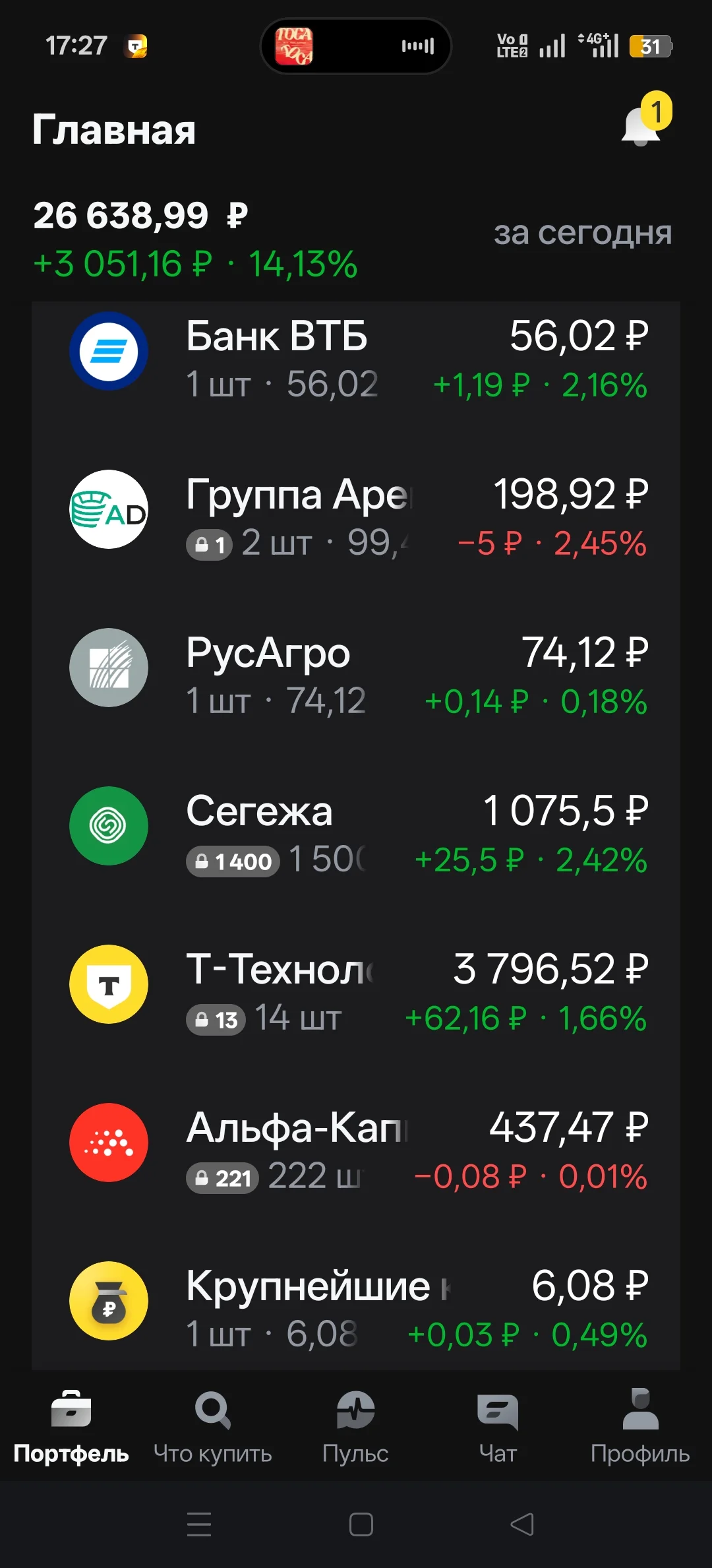Tap the system home button
Screen dimensions: 712x1568
tap(361, 1524)
